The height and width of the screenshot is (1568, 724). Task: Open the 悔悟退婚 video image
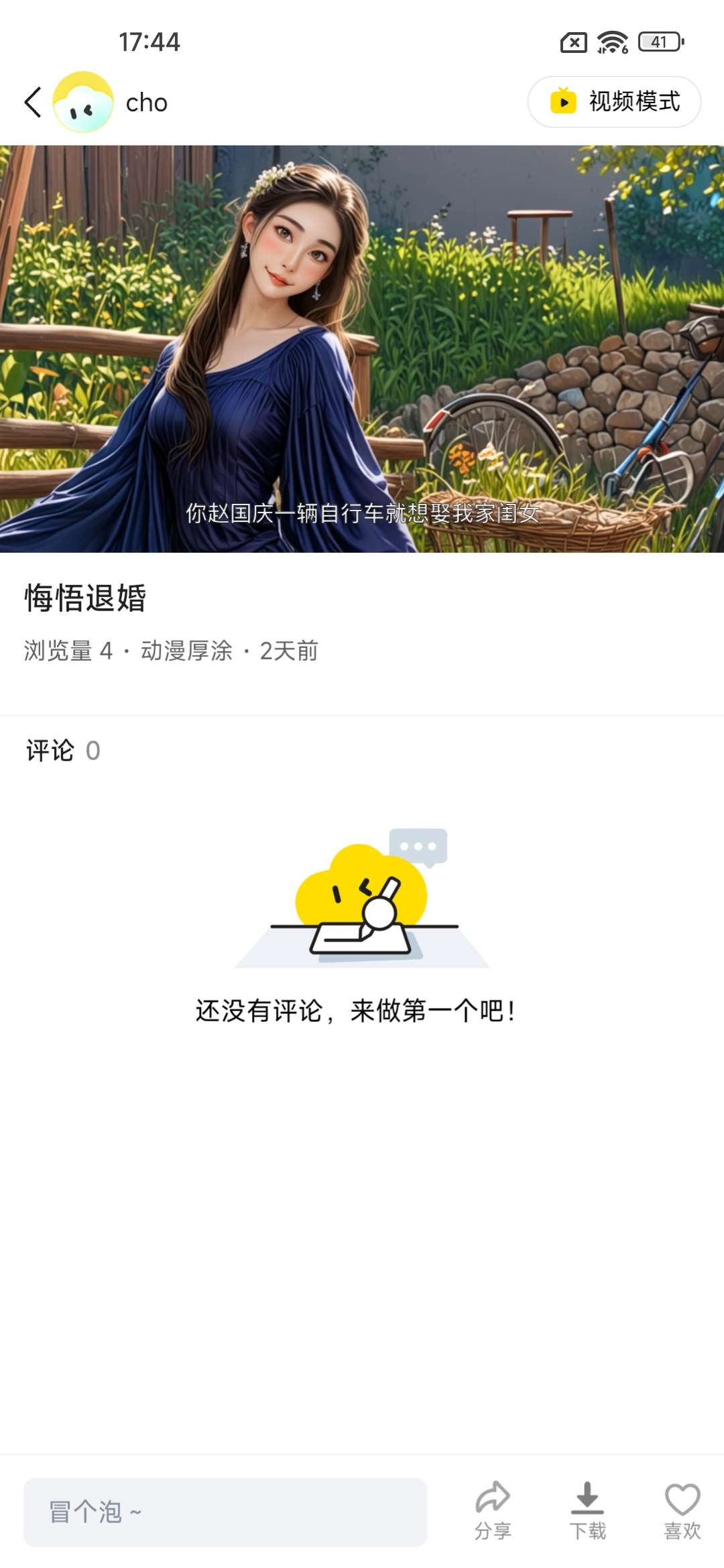pyautogui.click(x=362, y=348)
